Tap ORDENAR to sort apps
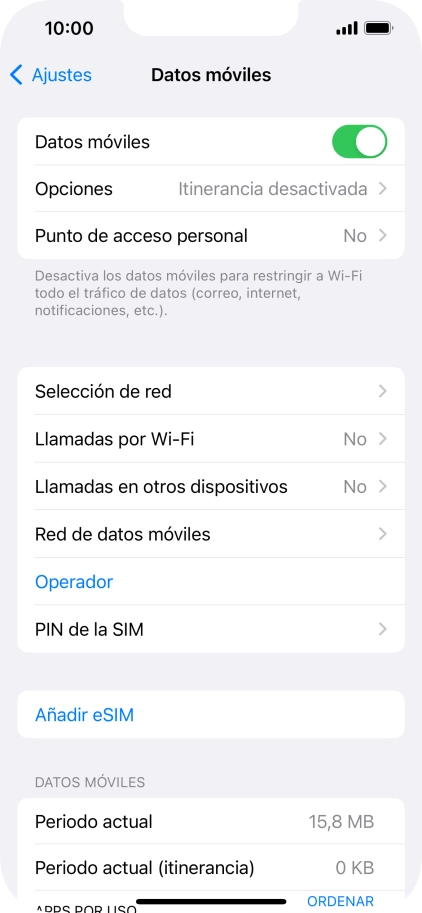Screen dimensions: 422x913 click(341, 901)
